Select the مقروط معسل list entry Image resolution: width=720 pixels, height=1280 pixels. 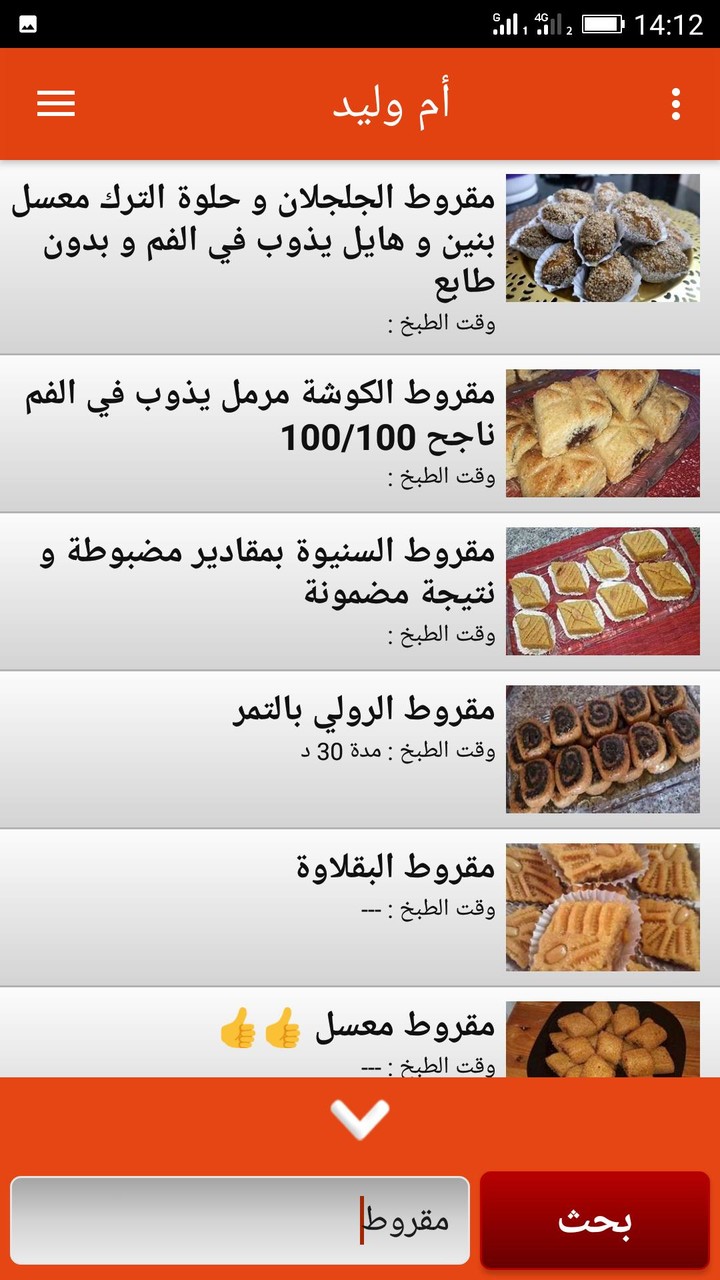(x=250, y=1020)
